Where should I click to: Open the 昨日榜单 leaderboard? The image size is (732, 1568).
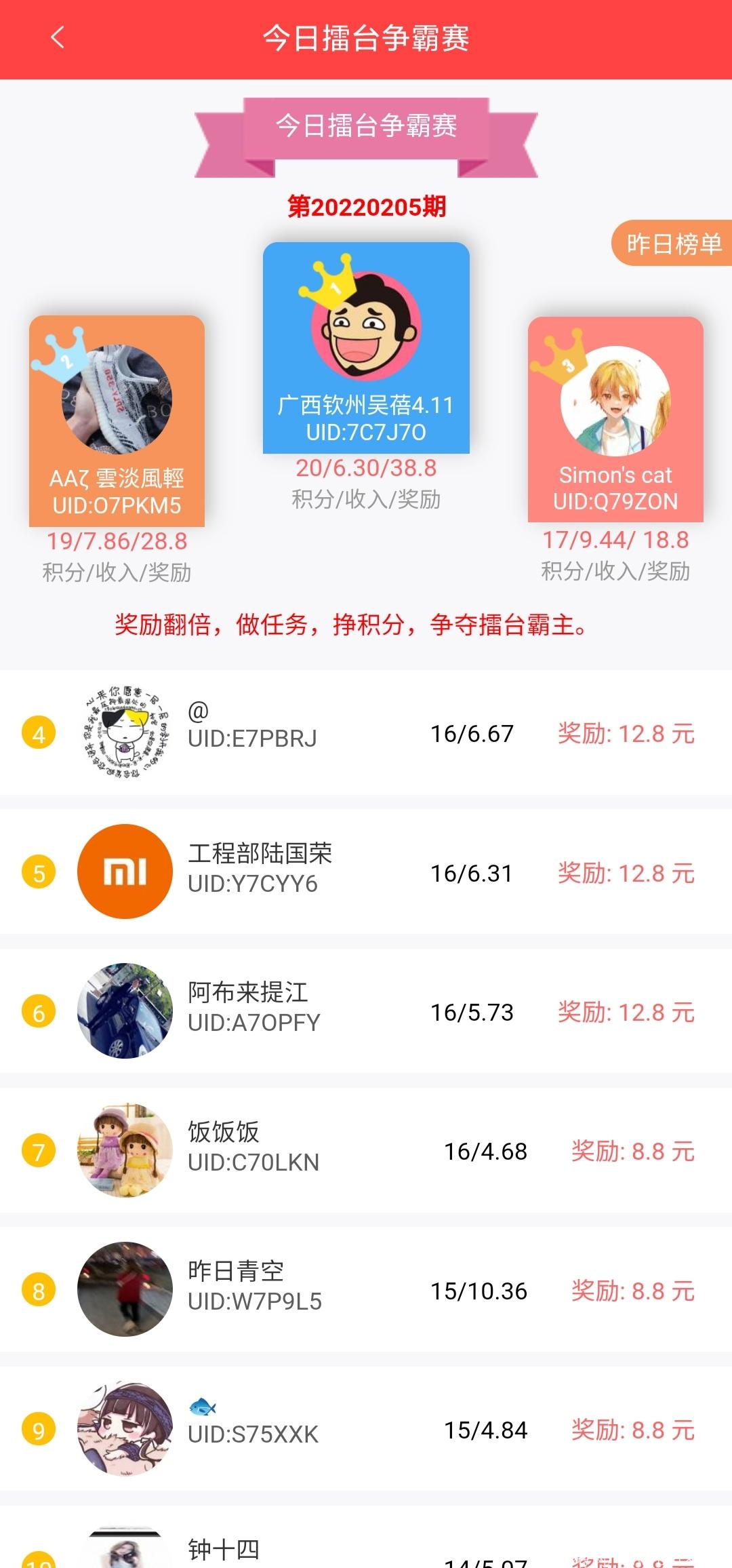click(672, 243)
